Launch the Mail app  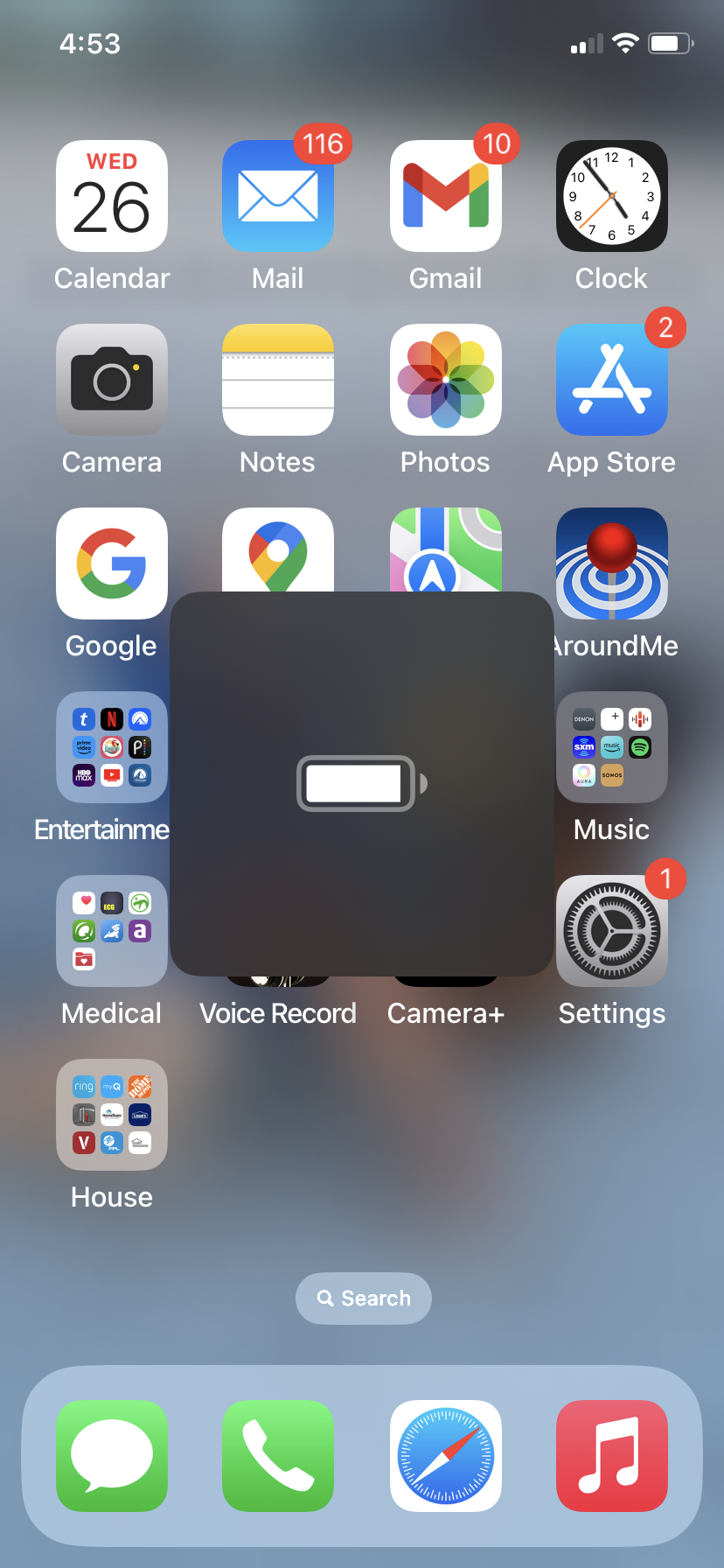point(278,197)
